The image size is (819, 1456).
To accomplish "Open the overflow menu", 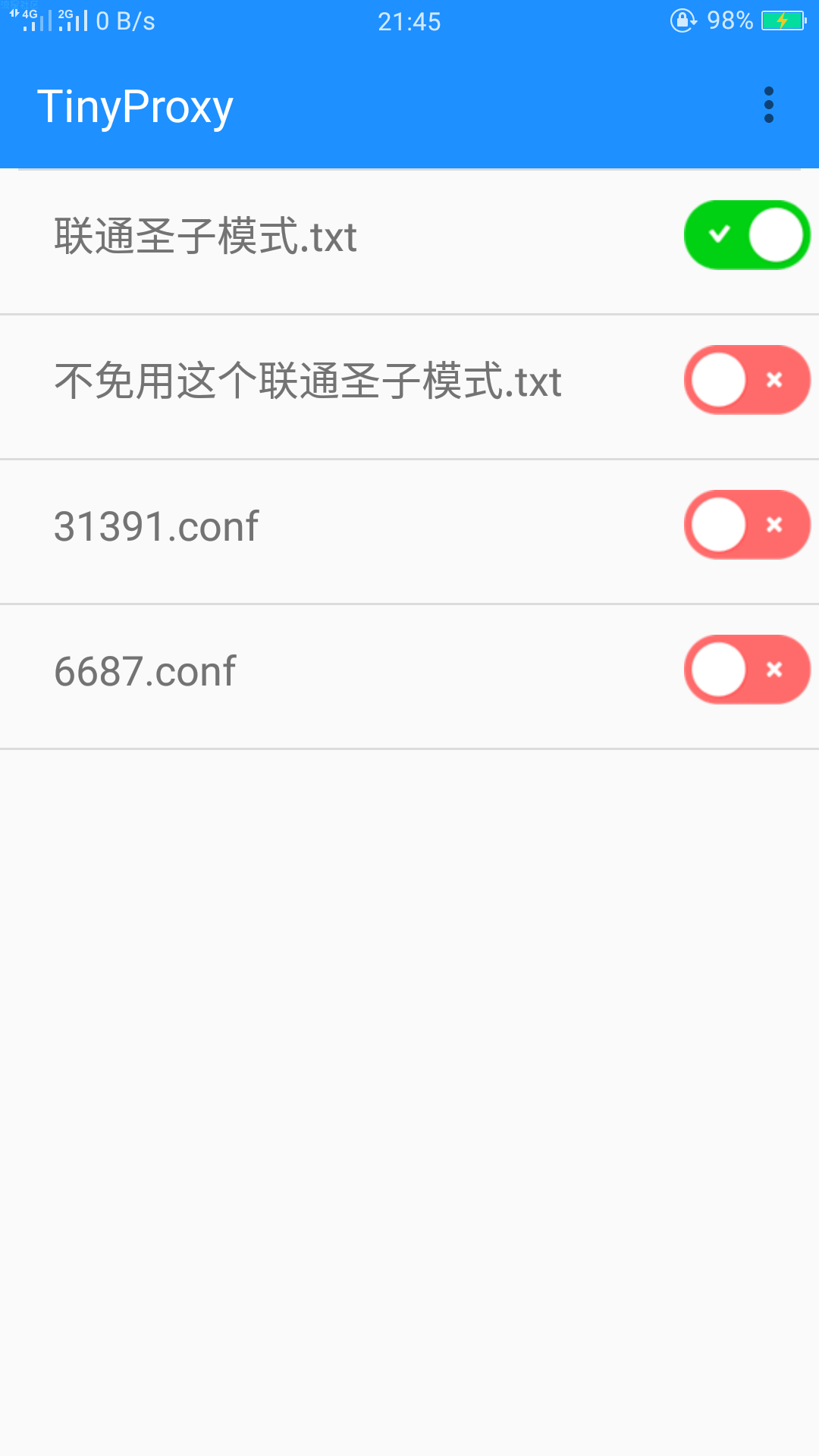I will [769, 105].
